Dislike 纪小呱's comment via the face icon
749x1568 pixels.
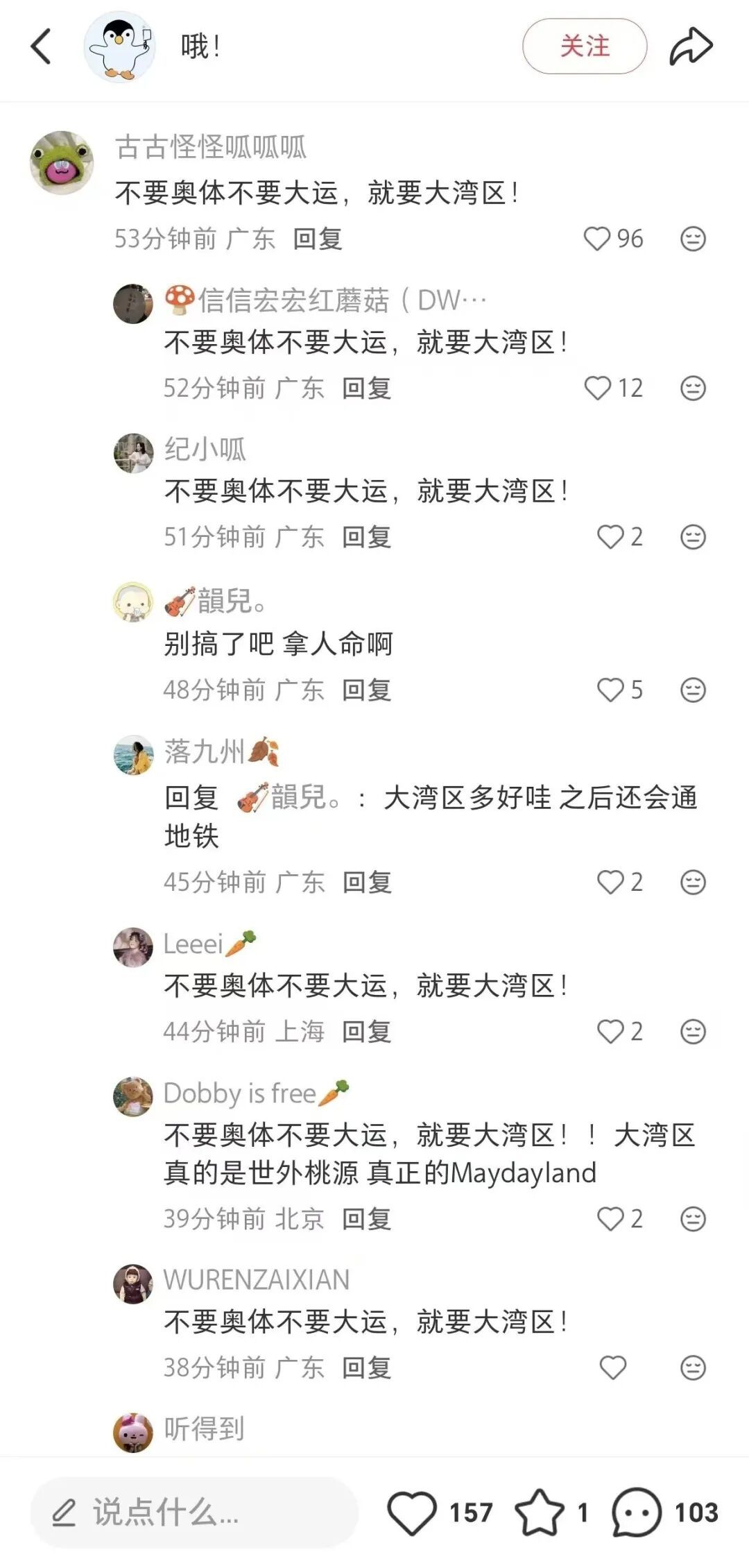click(693, 537)
